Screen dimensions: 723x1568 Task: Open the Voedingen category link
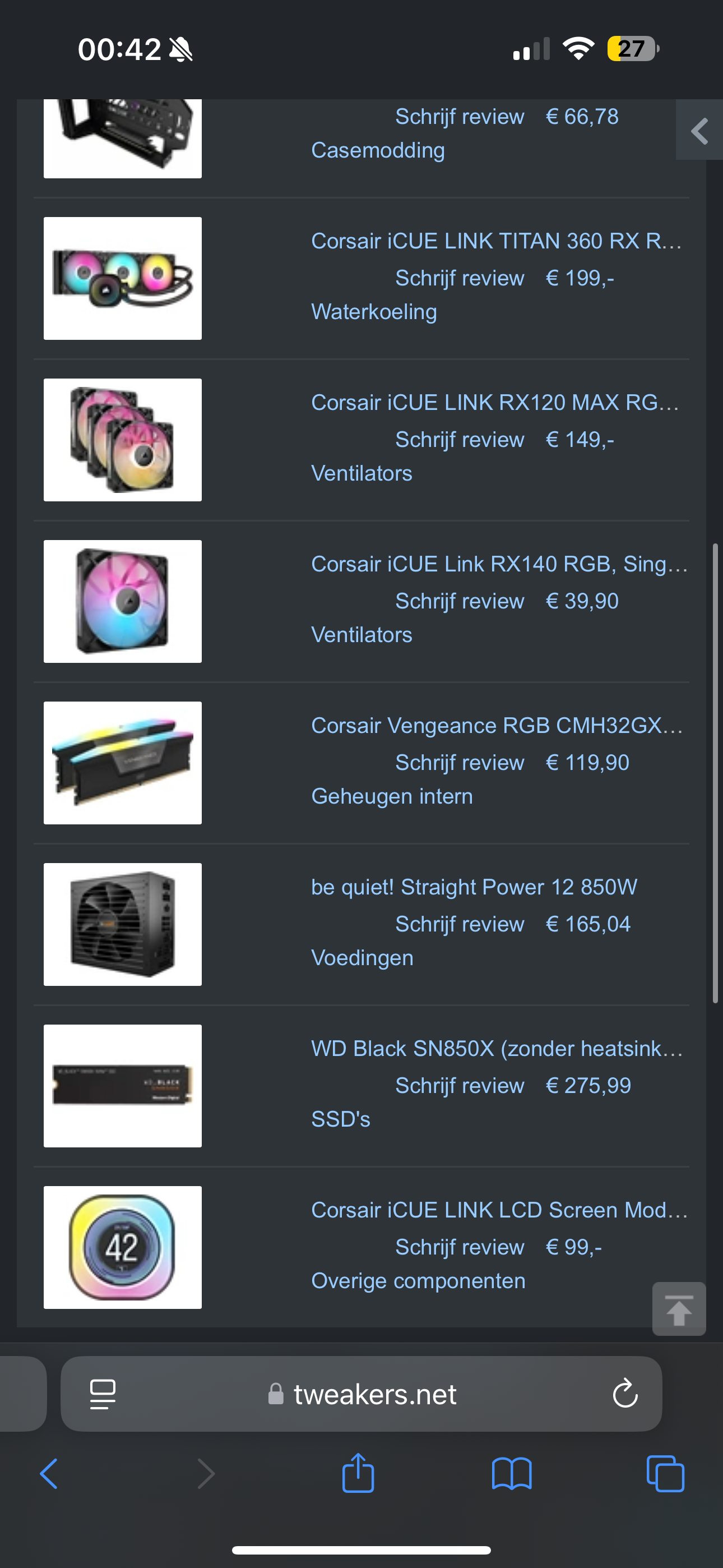[362, 957]
